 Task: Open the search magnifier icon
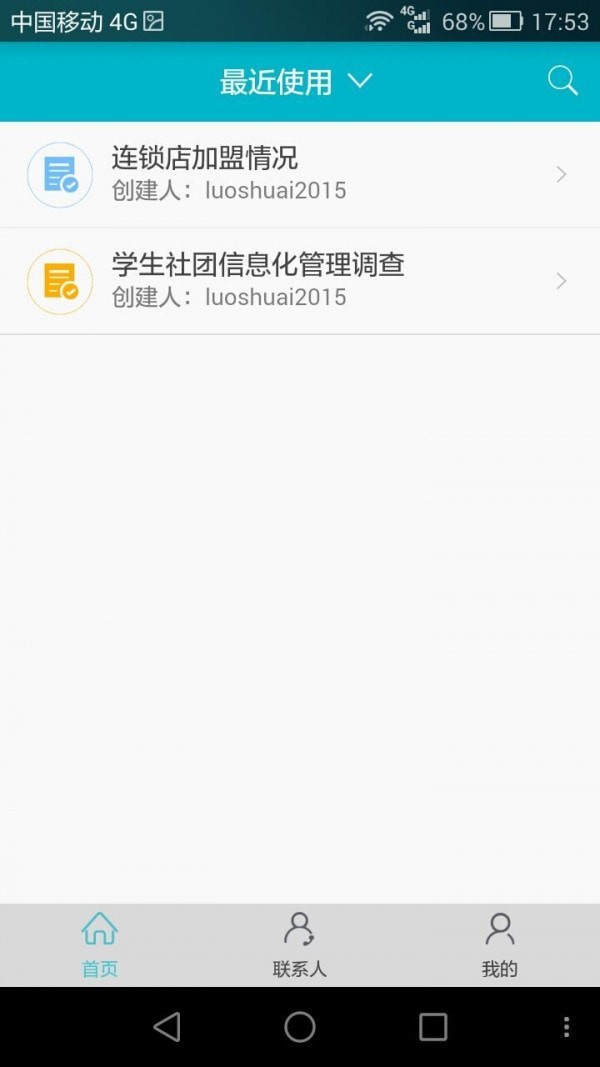[563, 82]
